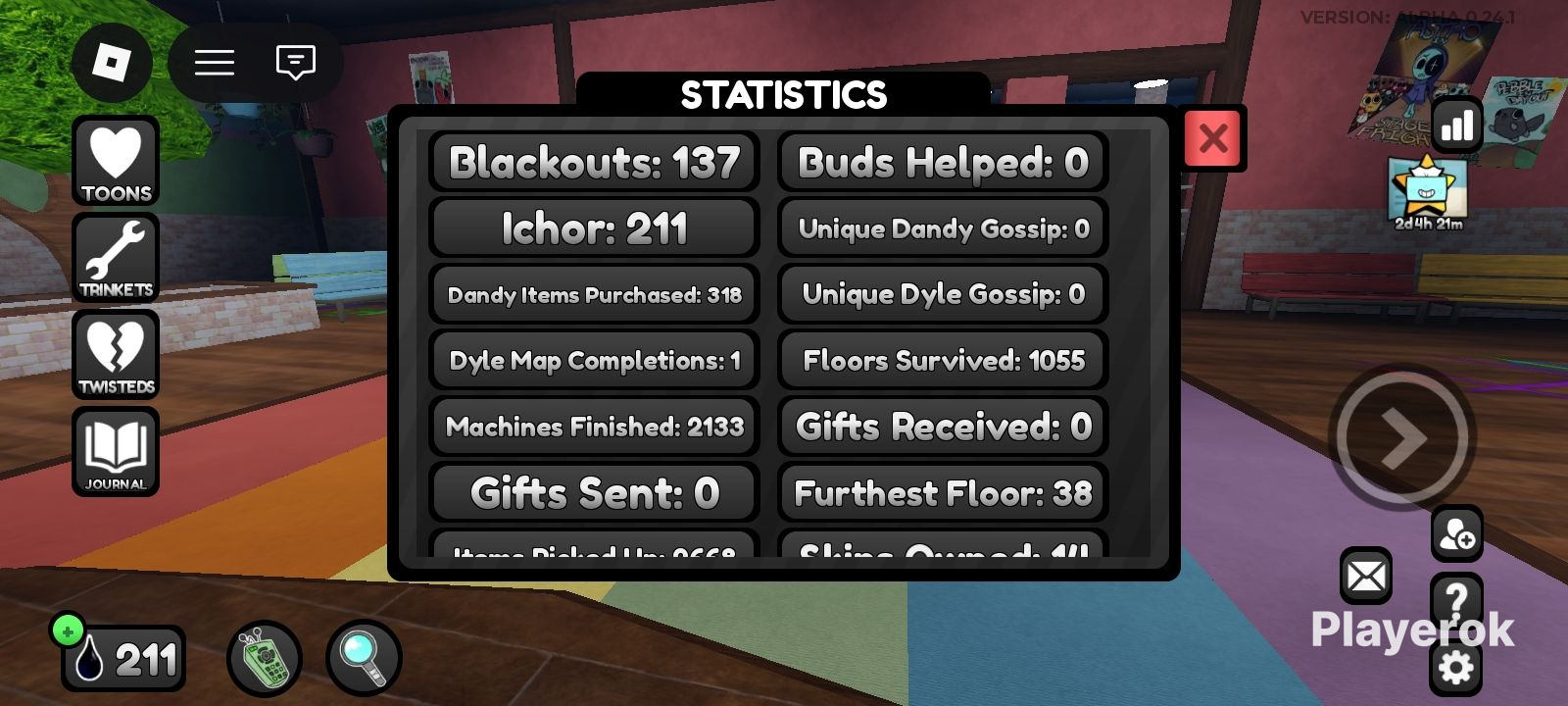
Task: Open the Toons menu
Action: 116,161
